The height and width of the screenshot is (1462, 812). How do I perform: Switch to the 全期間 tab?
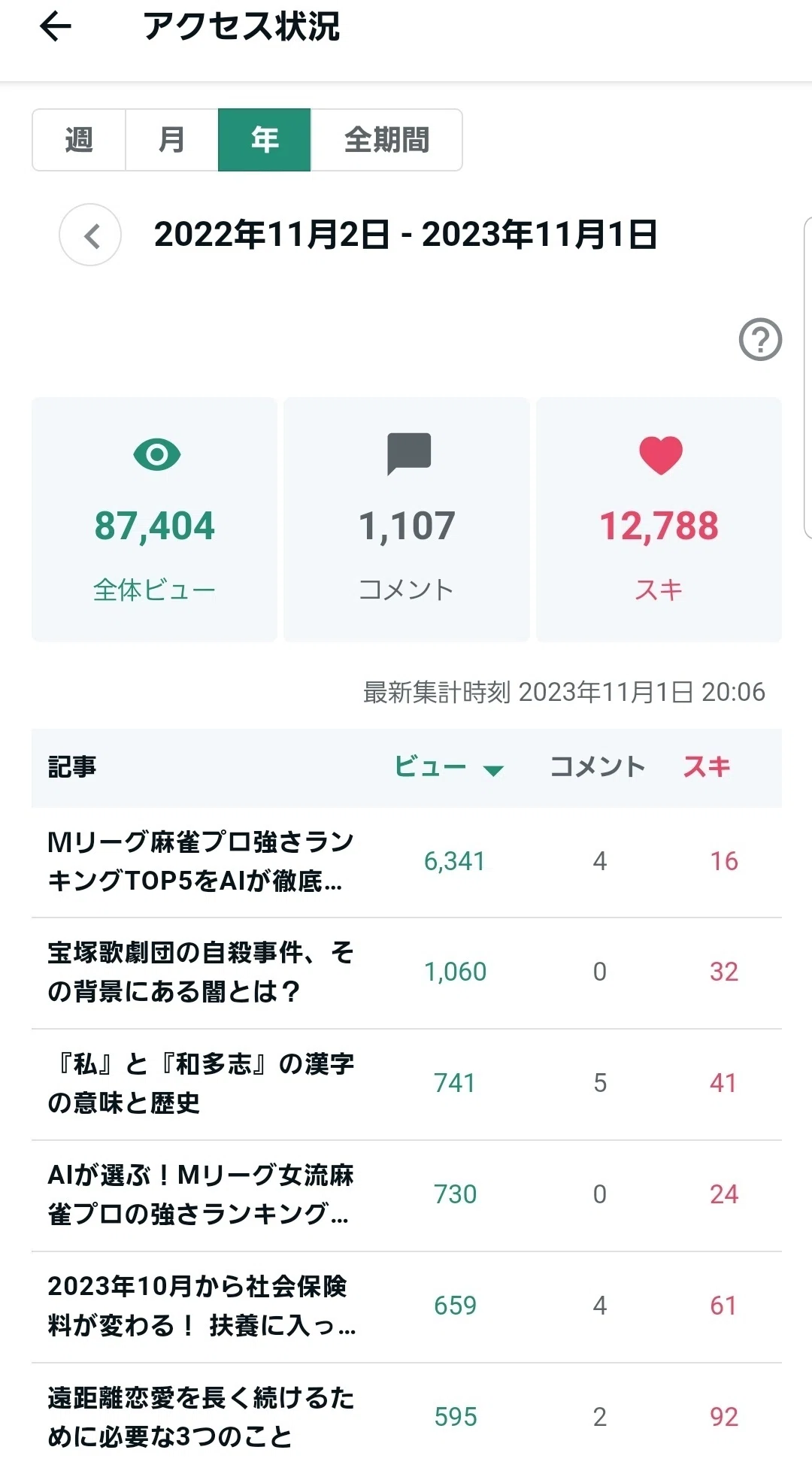pos(386,140)
